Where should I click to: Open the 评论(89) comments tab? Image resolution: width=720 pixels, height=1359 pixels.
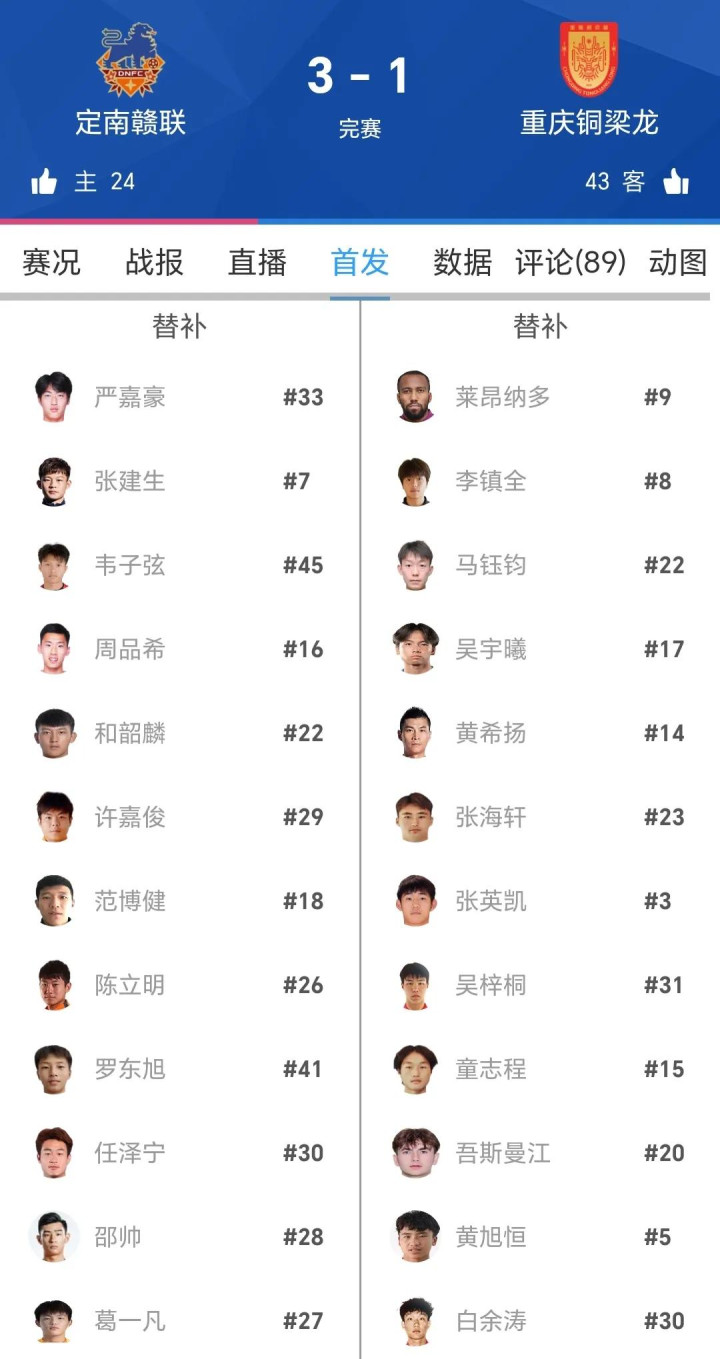point(570,262)
